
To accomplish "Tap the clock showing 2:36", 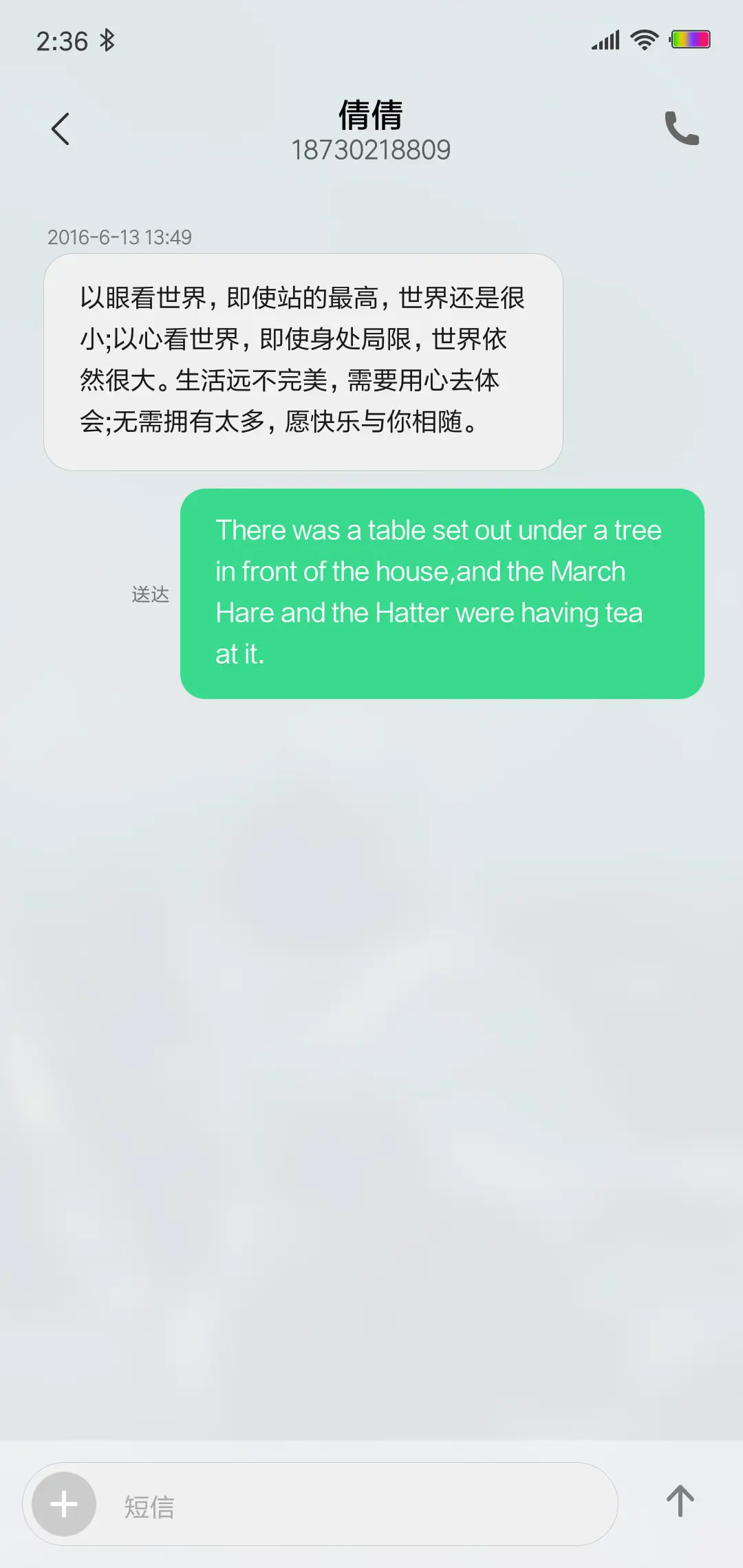I will 63,40.
